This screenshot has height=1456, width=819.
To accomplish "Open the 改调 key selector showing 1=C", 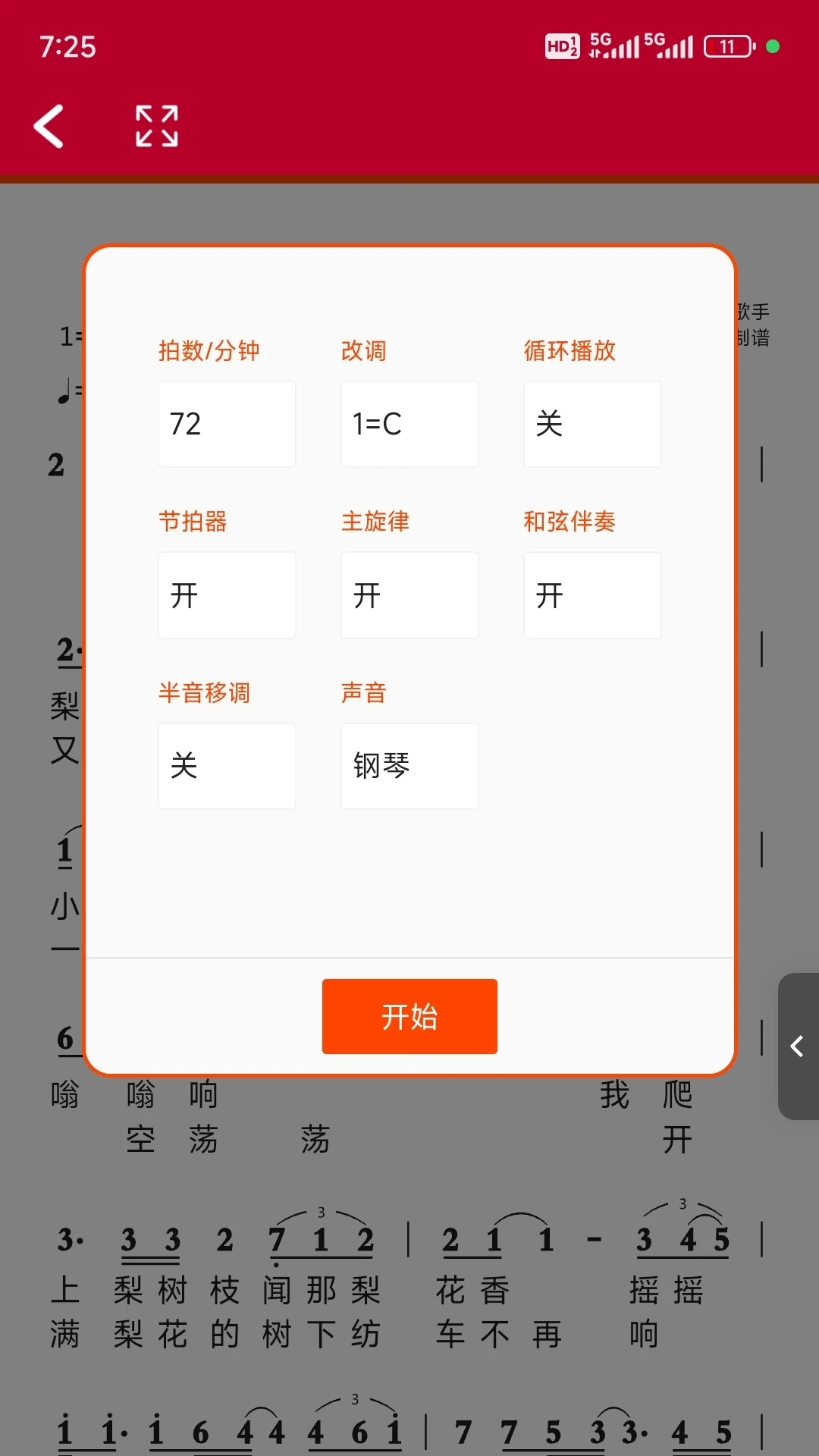I will 409,424.
